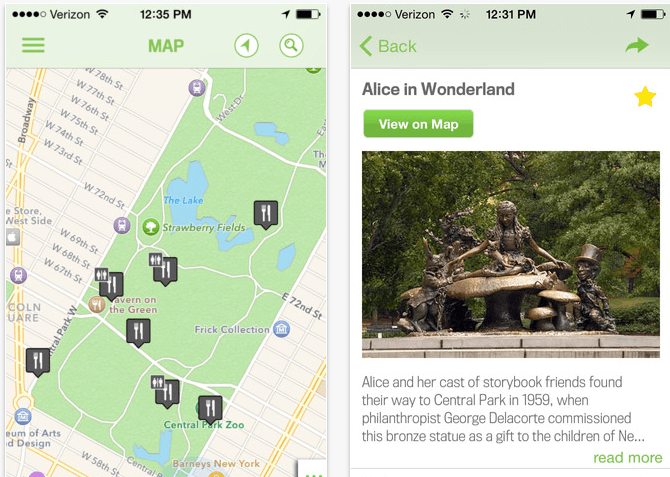Toggle the yellow favorite star
670x477 pixels.
(645, 97)
